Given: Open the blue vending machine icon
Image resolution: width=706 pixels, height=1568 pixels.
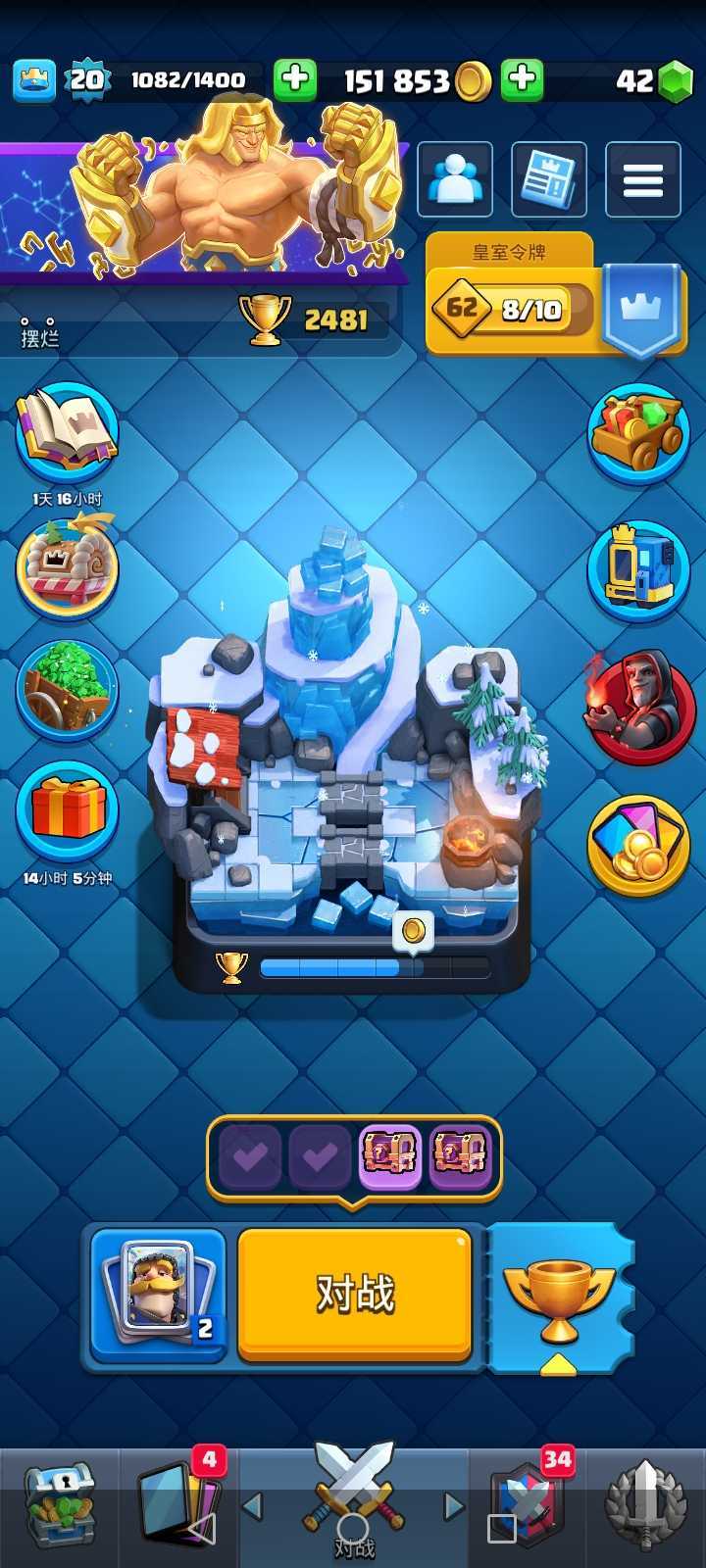Looking at the screenshot, I should click(x=639, y=570).
